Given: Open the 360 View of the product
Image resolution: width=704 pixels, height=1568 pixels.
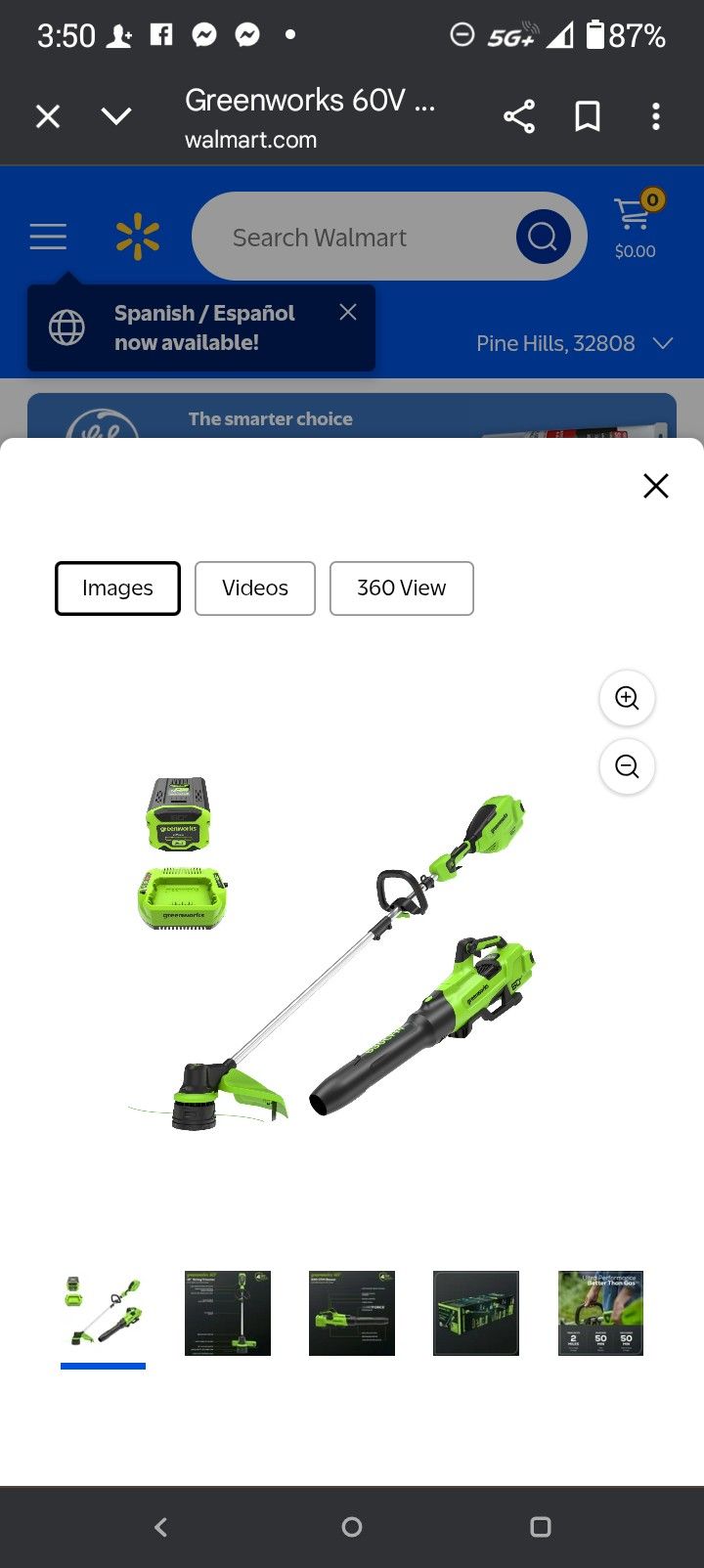Looking at the screenshot, I should (x=401, y=588).
